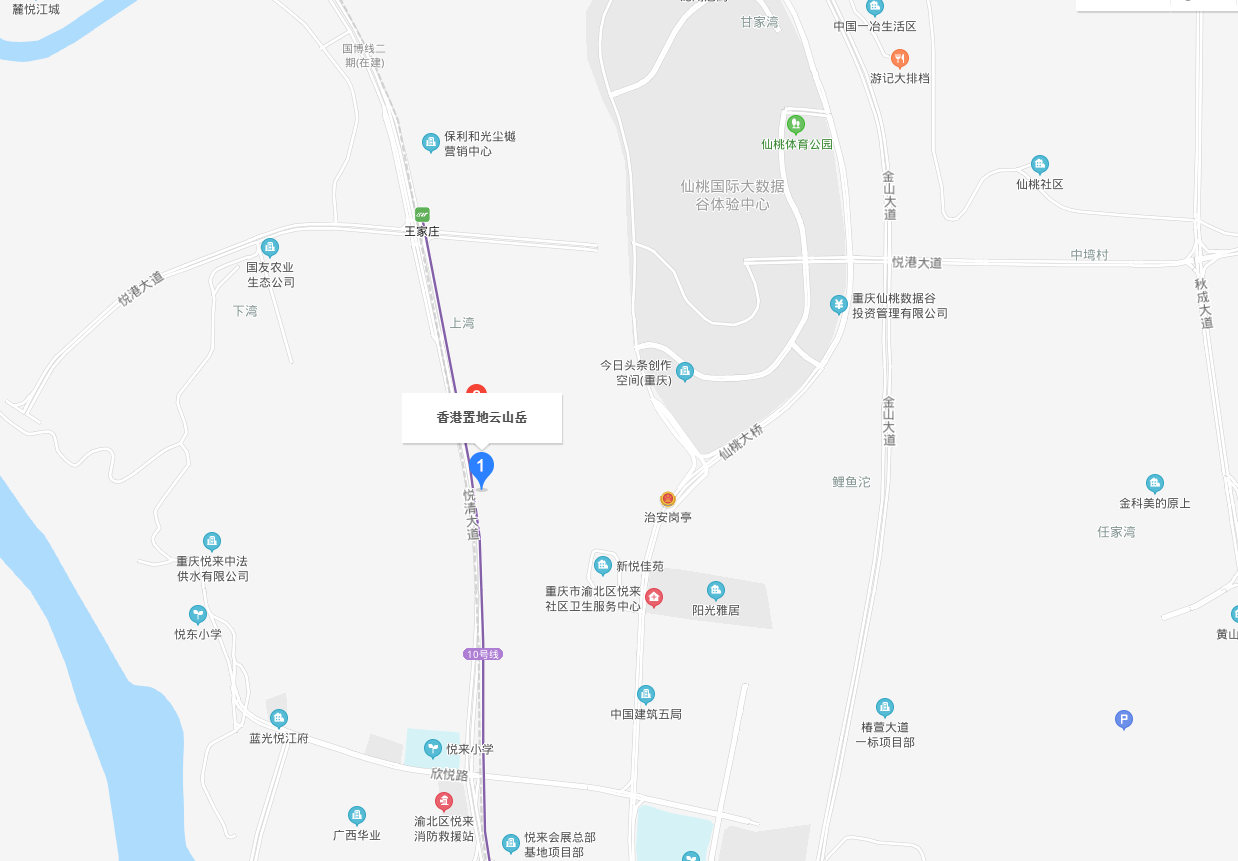Select the 王家庄 metro station marker
Viewport: 1238px width, 861px height.
(x=422, y=215)
